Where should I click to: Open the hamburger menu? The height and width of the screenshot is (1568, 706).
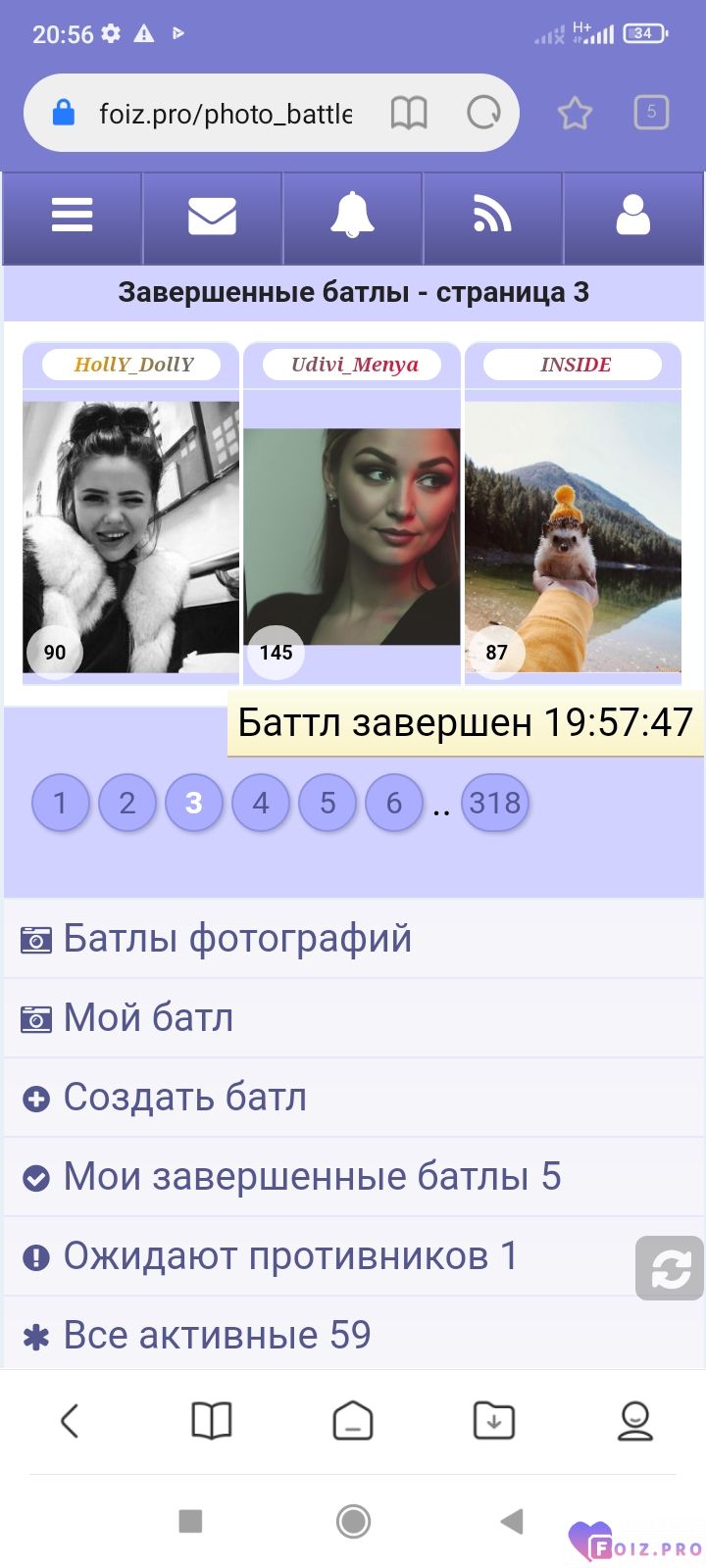pos(73,216)
